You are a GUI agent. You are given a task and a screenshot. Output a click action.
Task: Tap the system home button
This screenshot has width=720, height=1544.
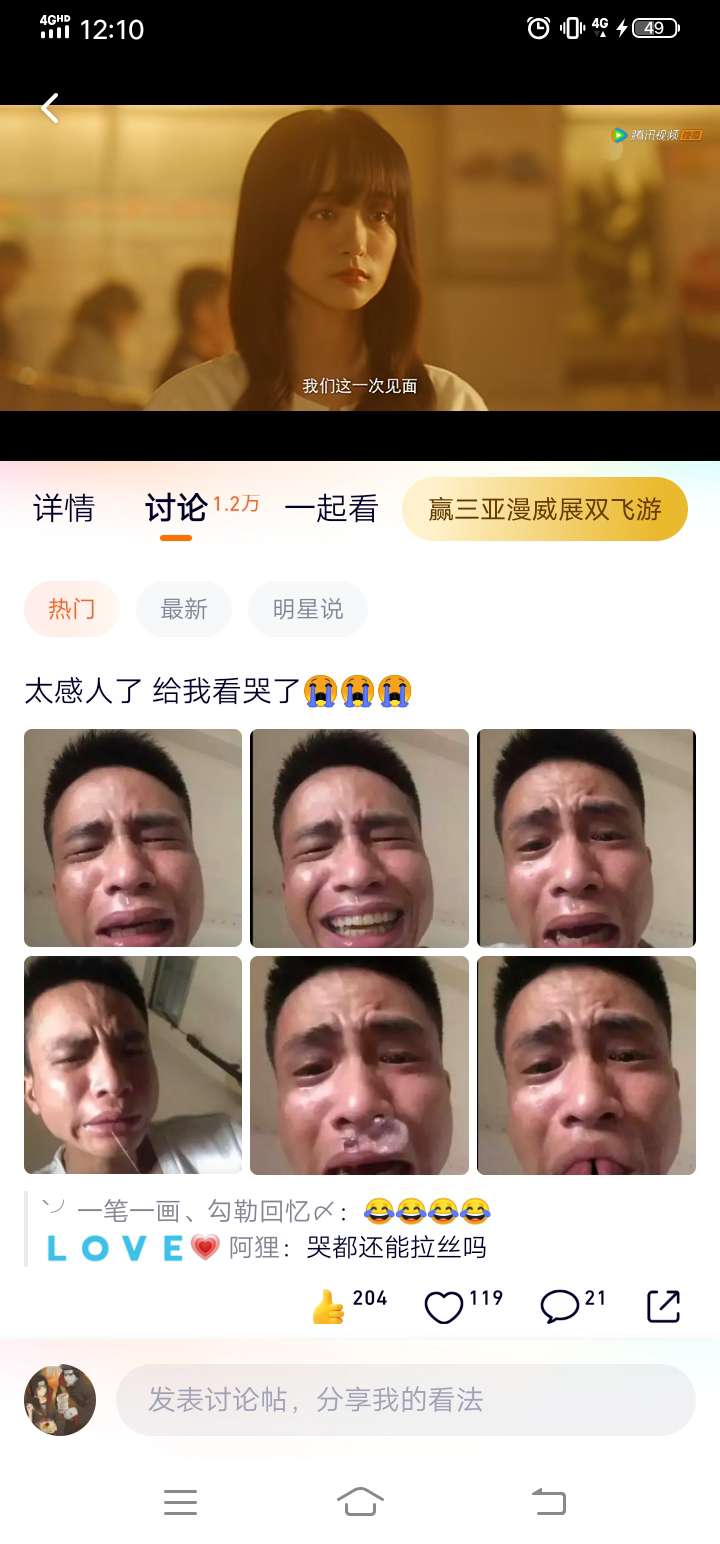pyautogui.click(x=360, y=1502)
